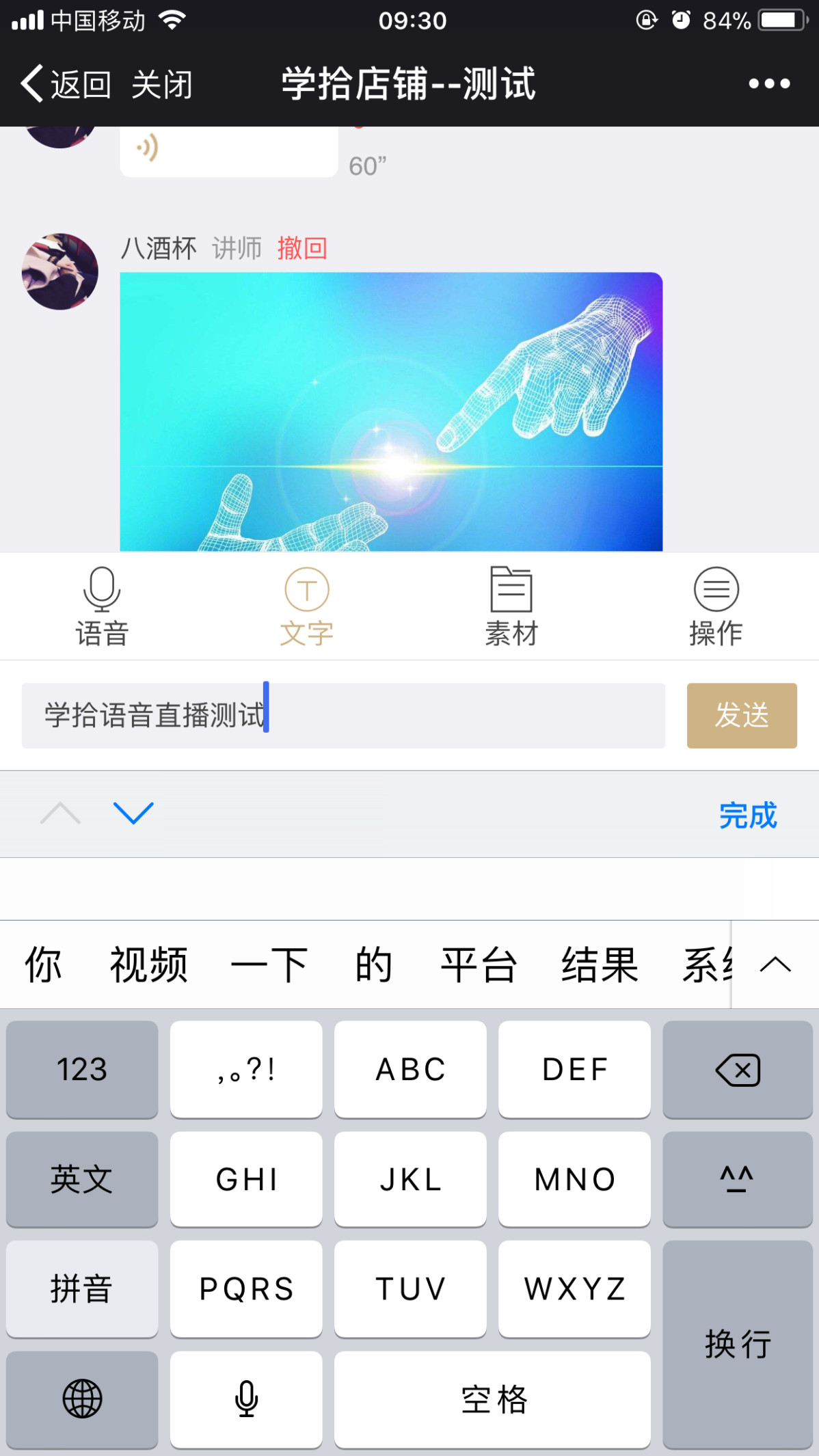Select the 文字 text tab
This screenshot has width=819, height=1456.
pyautogui.click(x=307, y=606)
